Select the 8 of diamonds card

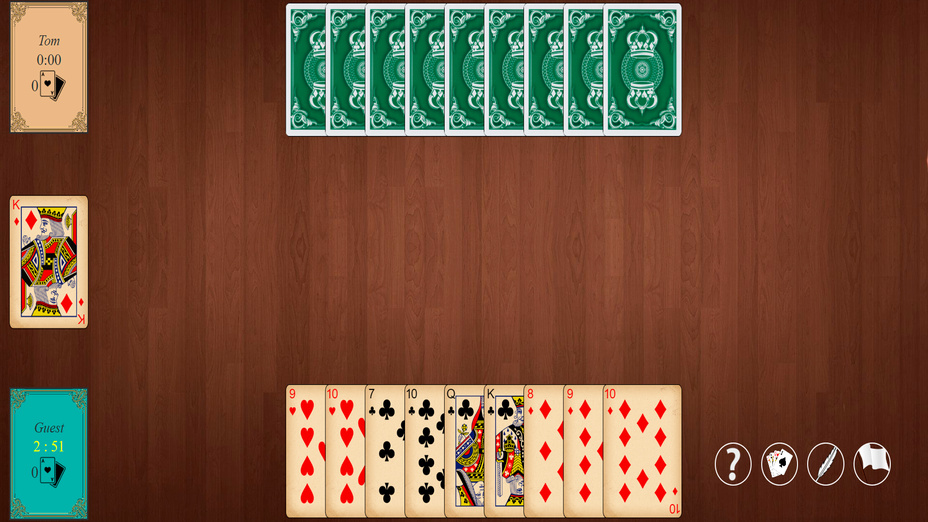point(543,450)
